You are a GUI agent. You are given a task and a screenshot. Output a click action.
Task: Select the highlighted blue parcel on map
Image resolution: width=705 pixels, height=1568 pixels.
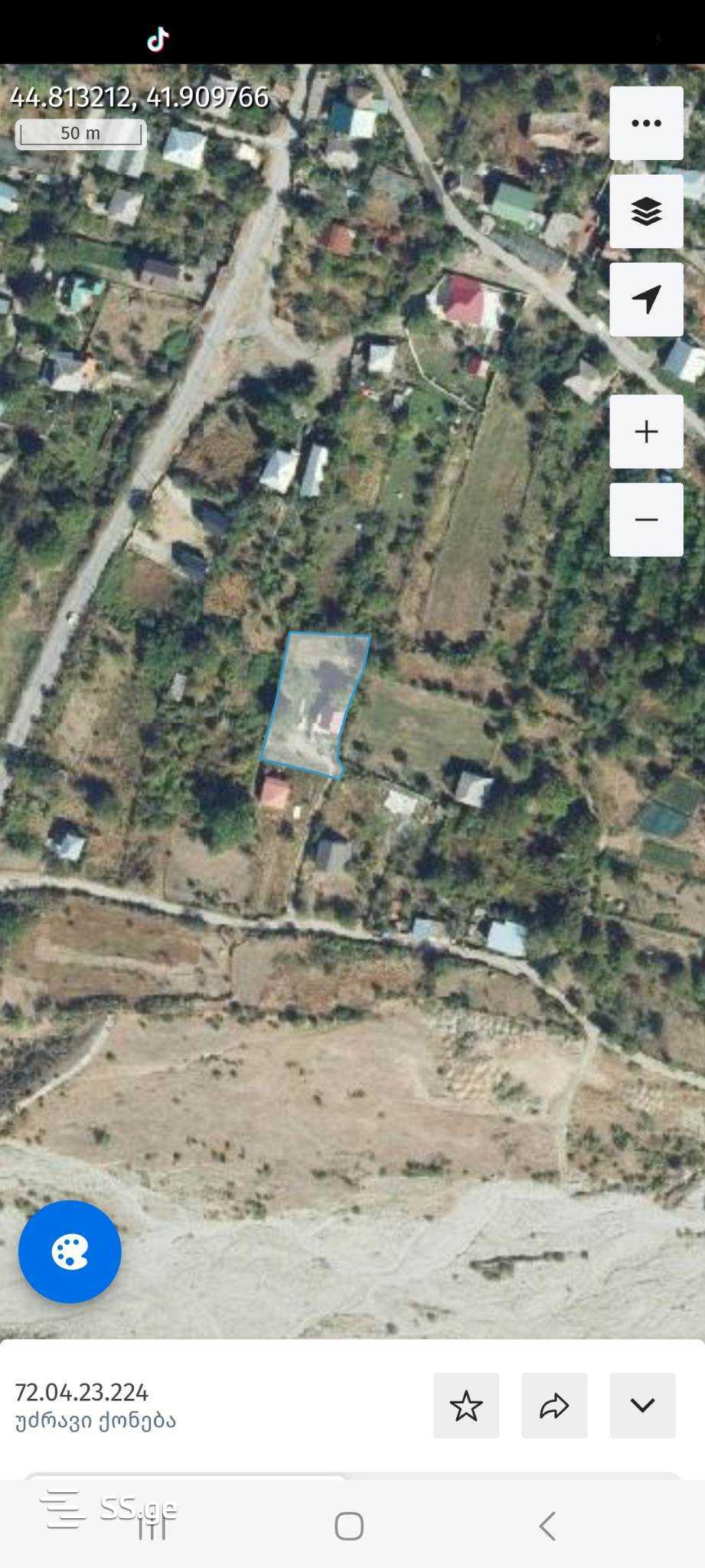pyautogui.click(x=315, y=701)
